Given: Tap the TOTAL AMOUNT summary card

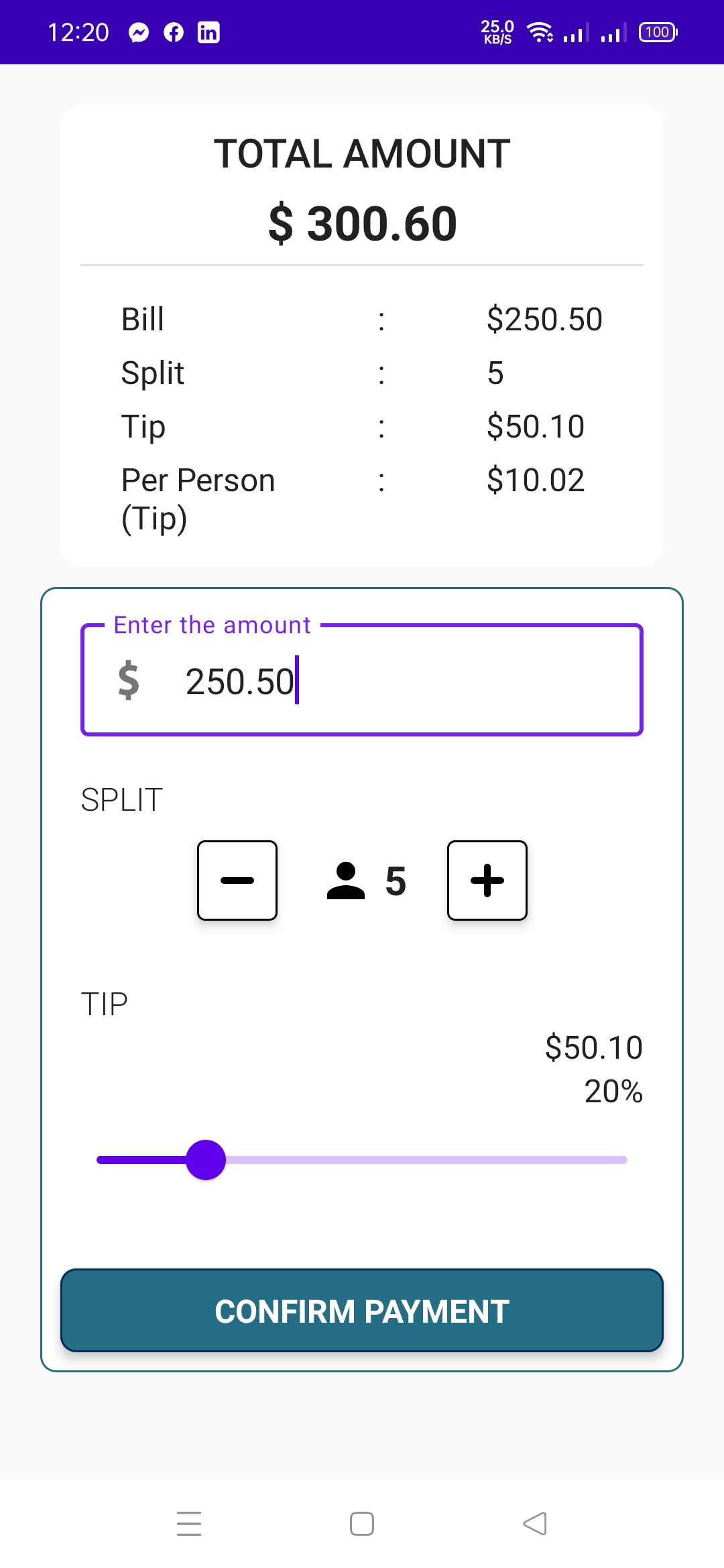Looking at the screenshot, I should [362, 334].
